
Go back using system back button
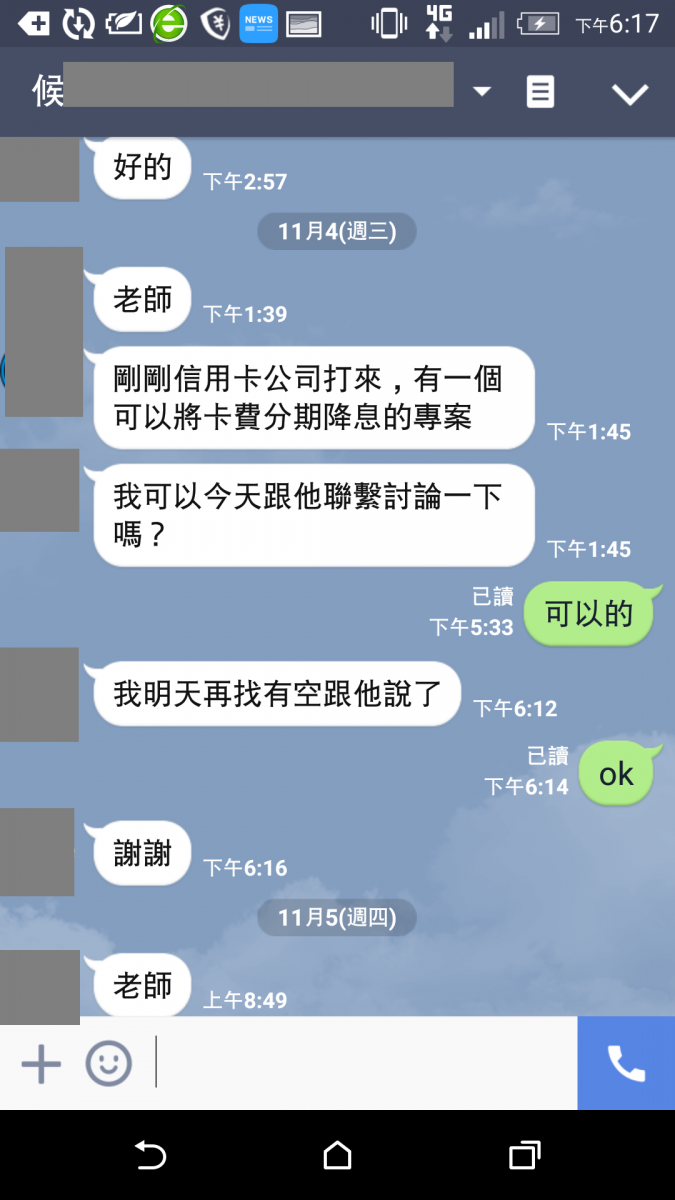[150, 1156]
